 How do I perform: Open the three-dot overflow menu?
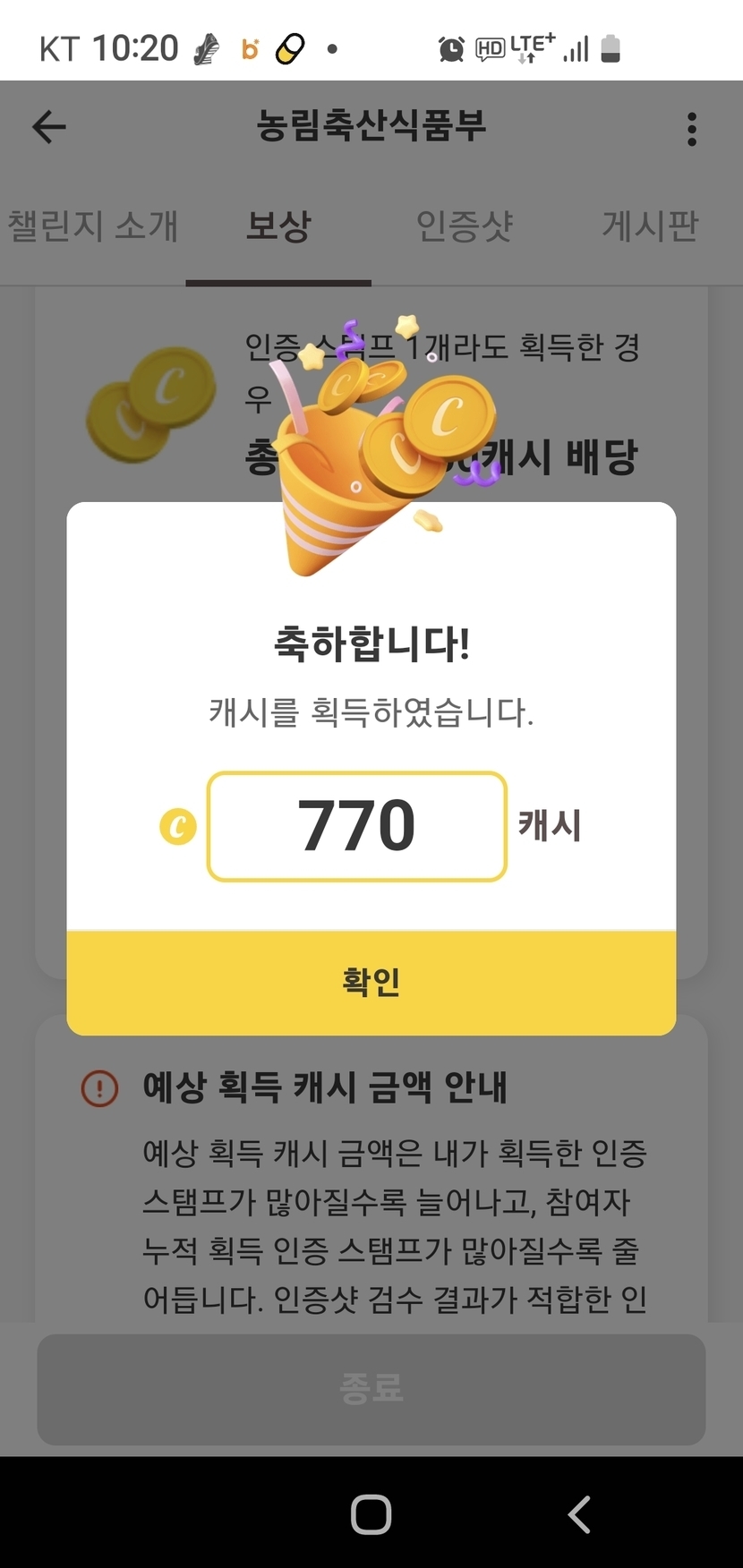(x=691, y=129)
